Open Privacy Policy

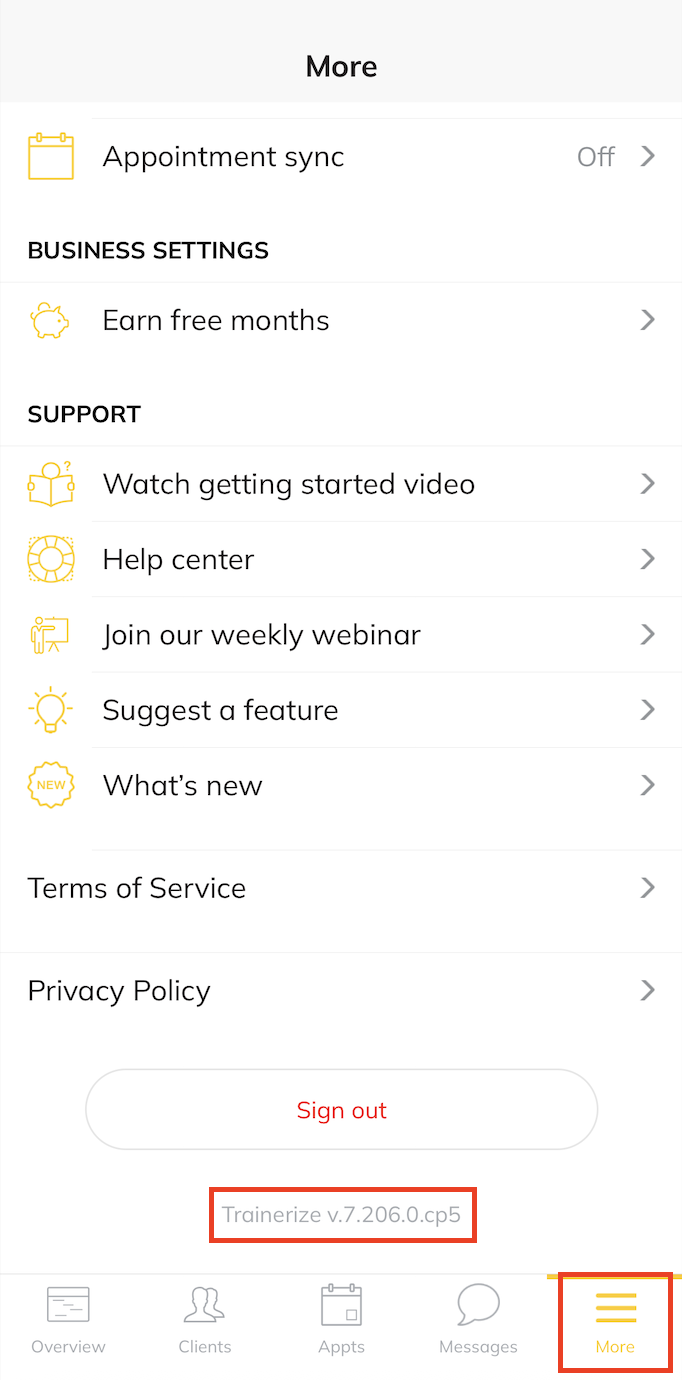[x=340, y=991]
